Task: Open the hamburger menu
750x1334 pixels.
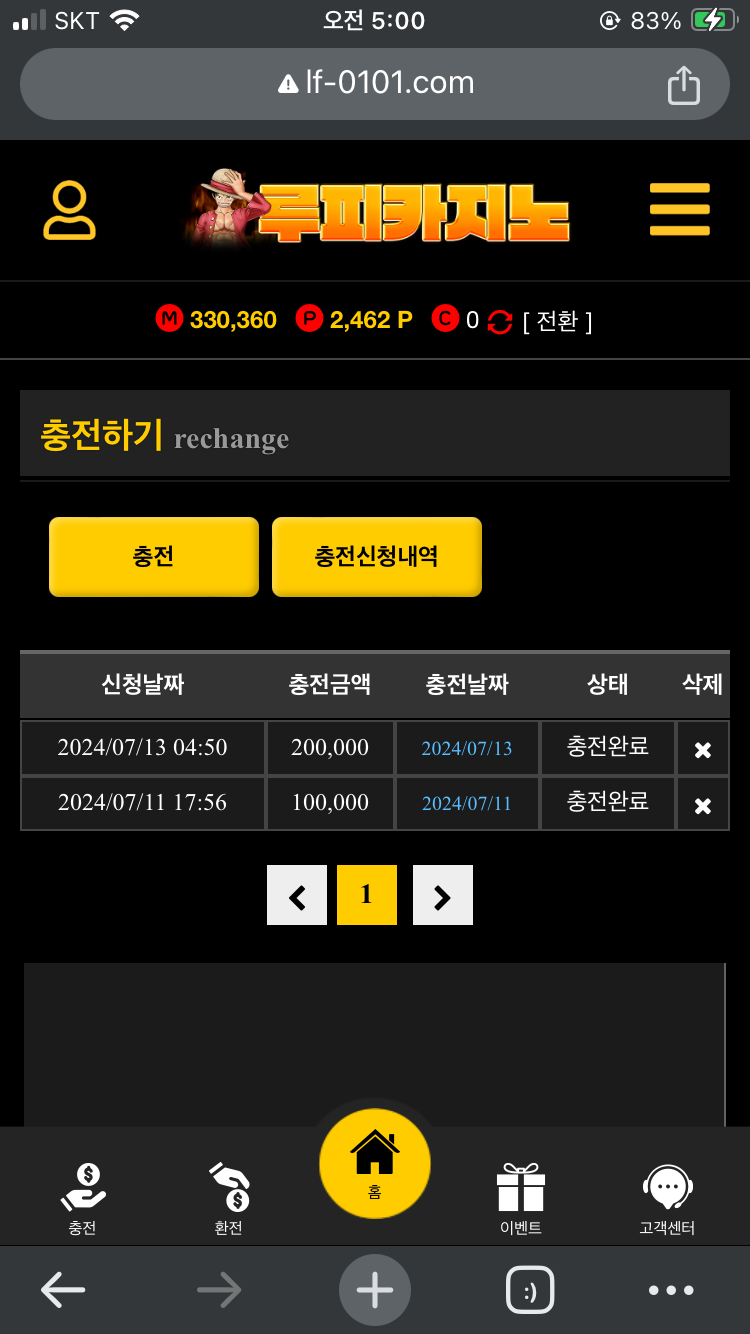Action: 679,210
